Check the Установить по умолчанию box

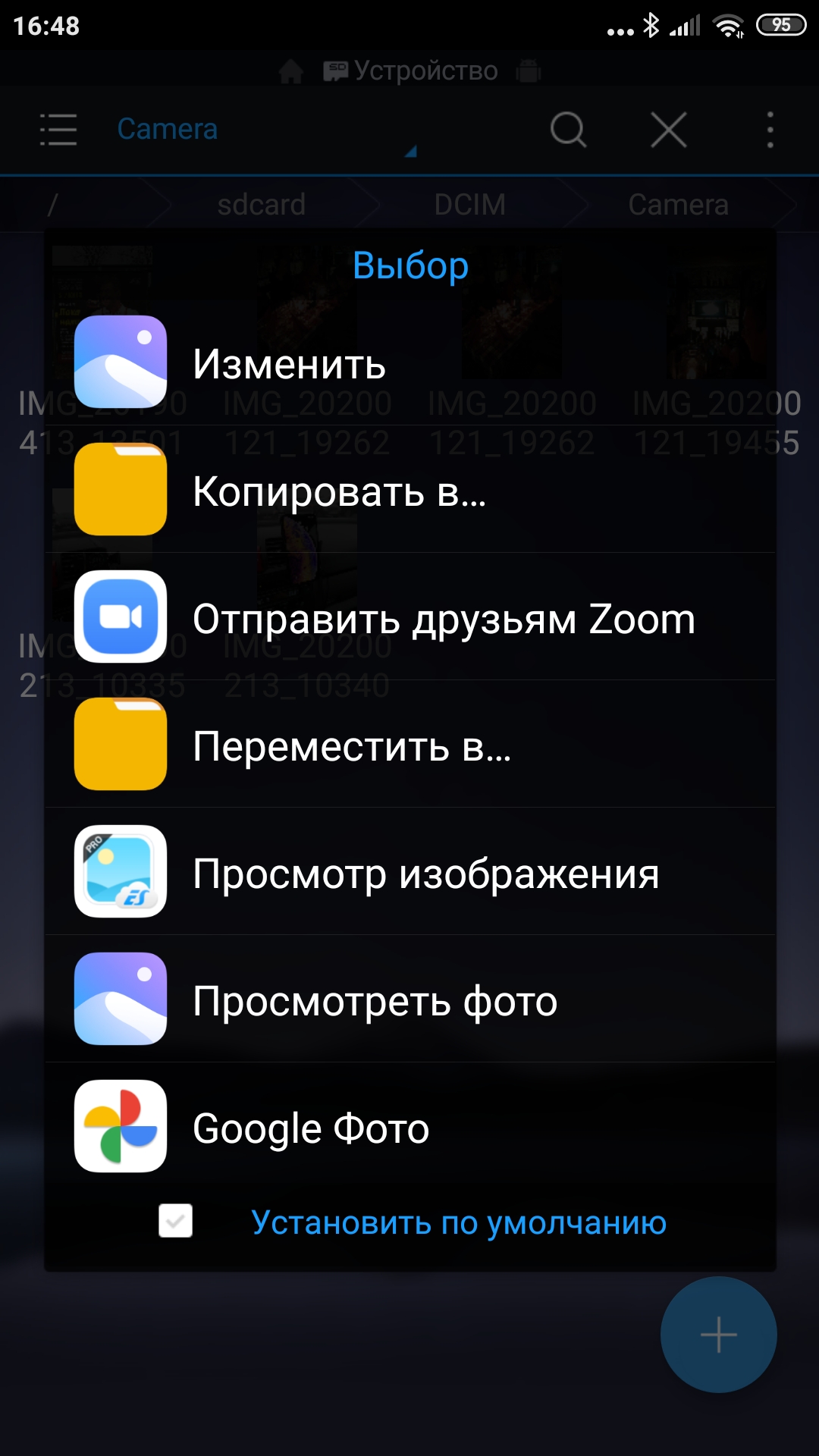click(175, 1221)
